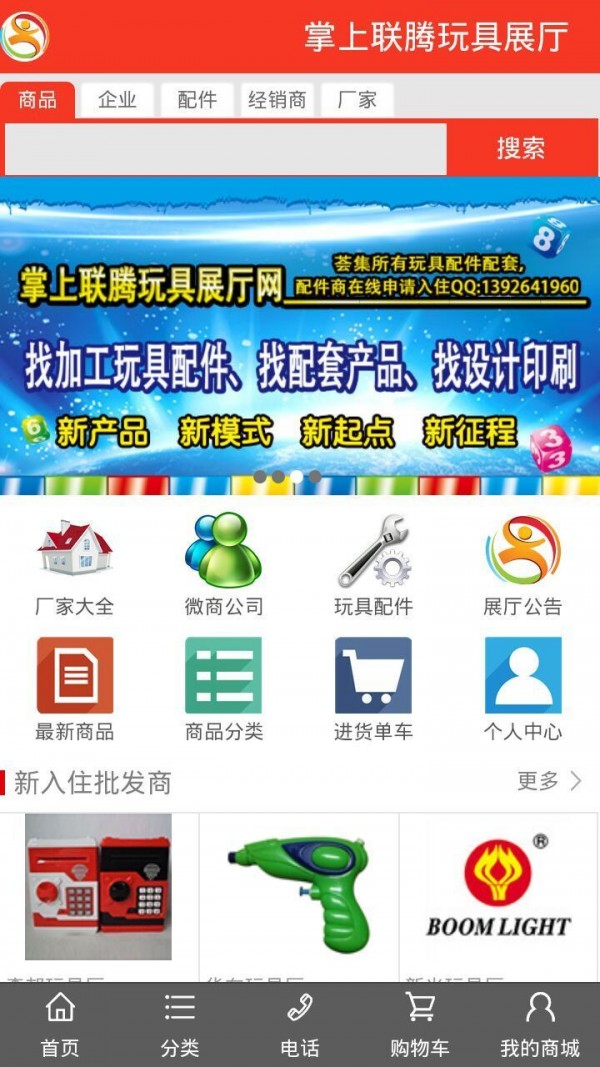Focus the search text field
Viewport: 600px width, 1067px height.
pyautogui.click(x=225, y=149)
